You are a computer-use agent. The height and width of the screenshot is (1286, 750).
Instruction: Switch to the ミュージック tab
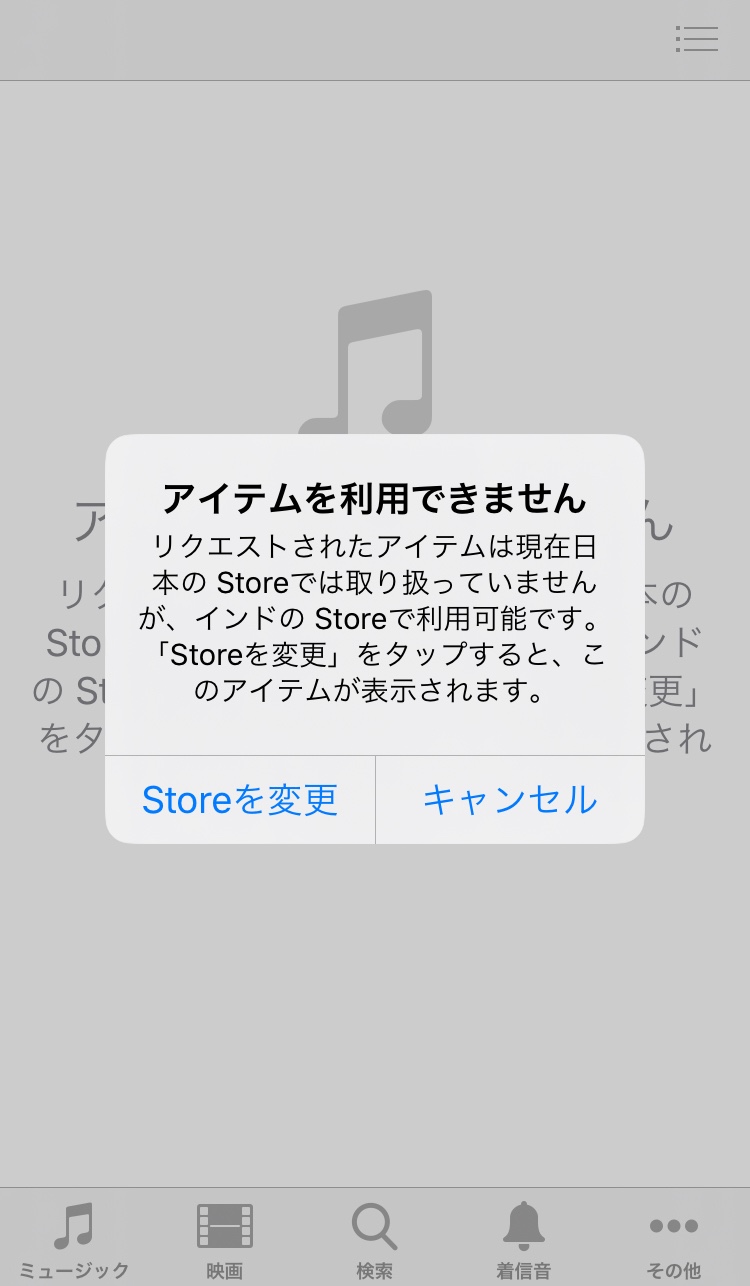click(75, 1238)
